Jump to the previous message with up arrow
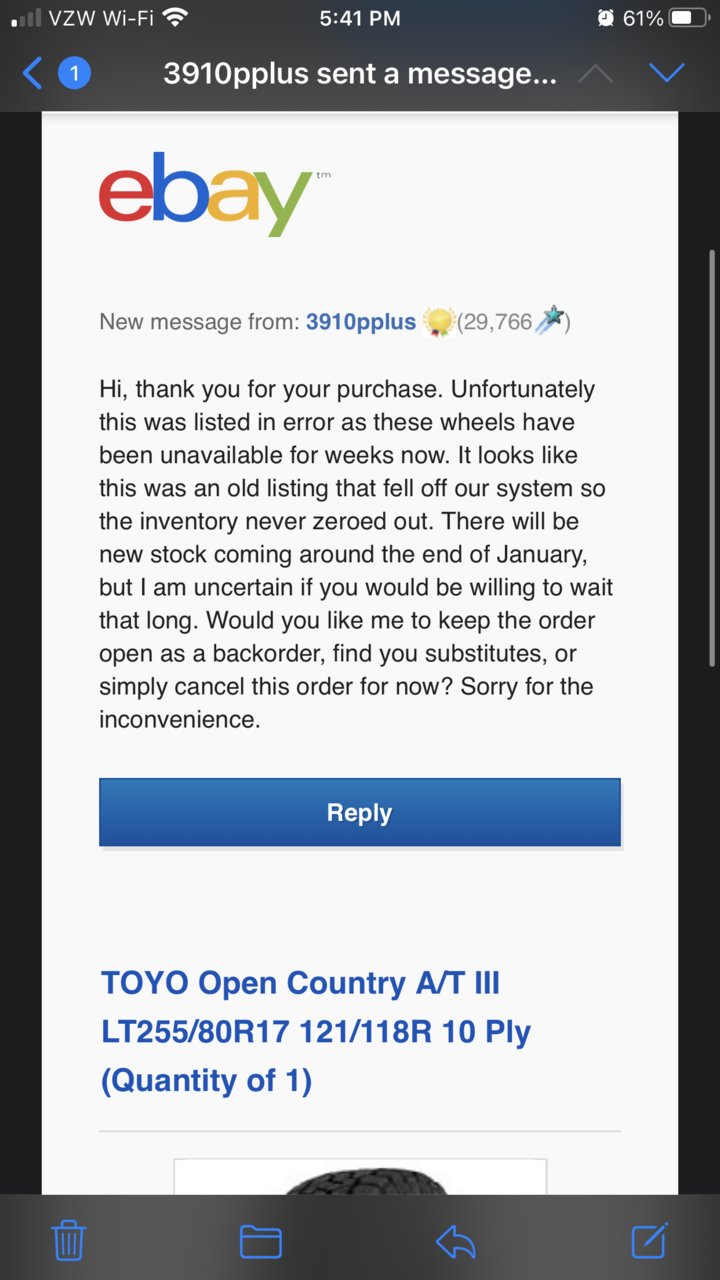Viewport: 720px width, 1280px height. [x=594, y=73]
